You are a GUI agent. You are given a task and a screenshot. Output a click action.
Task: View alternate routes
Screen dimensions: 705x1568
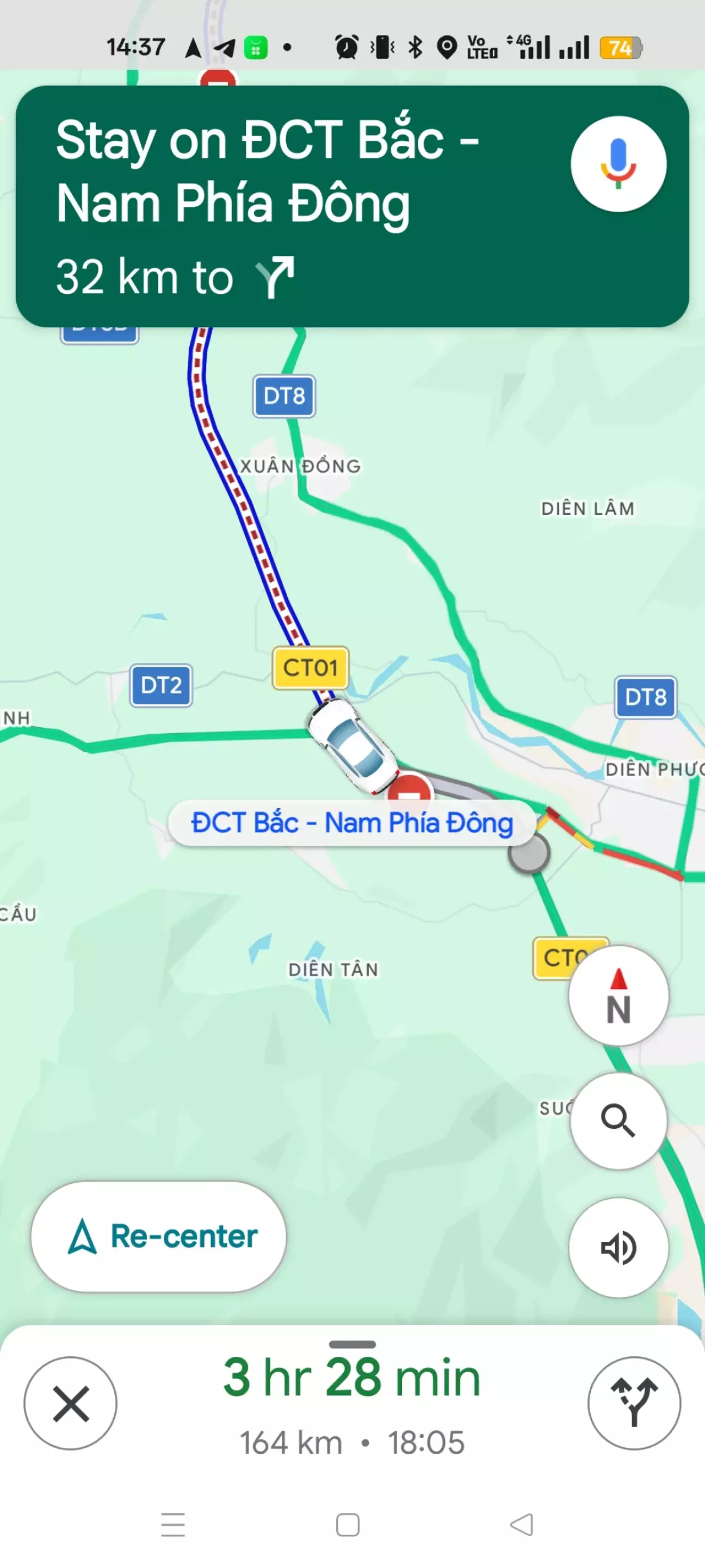point(634,1403)
